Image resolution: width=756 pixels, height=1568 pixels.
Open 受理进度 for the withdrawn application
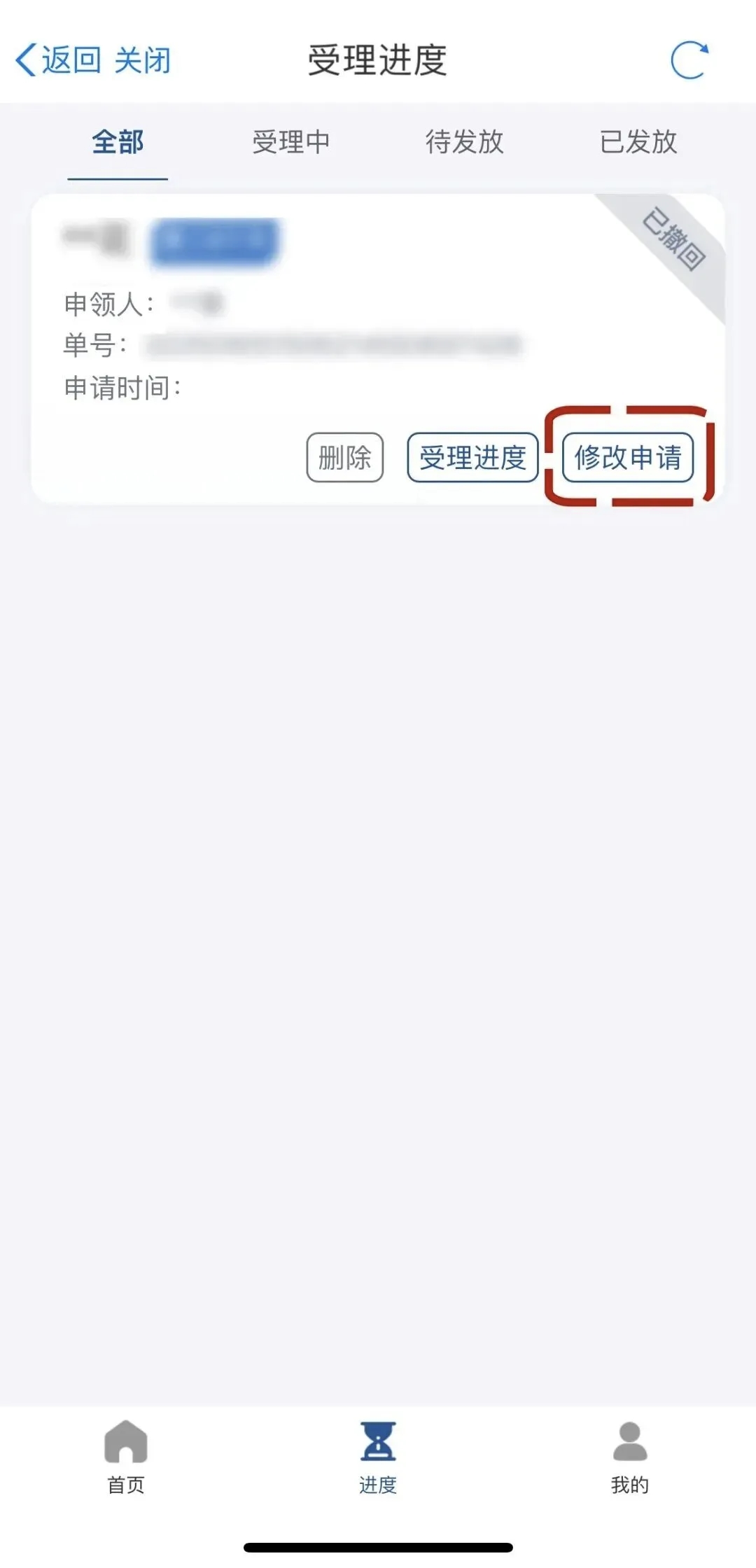click(x=472, y=458)
